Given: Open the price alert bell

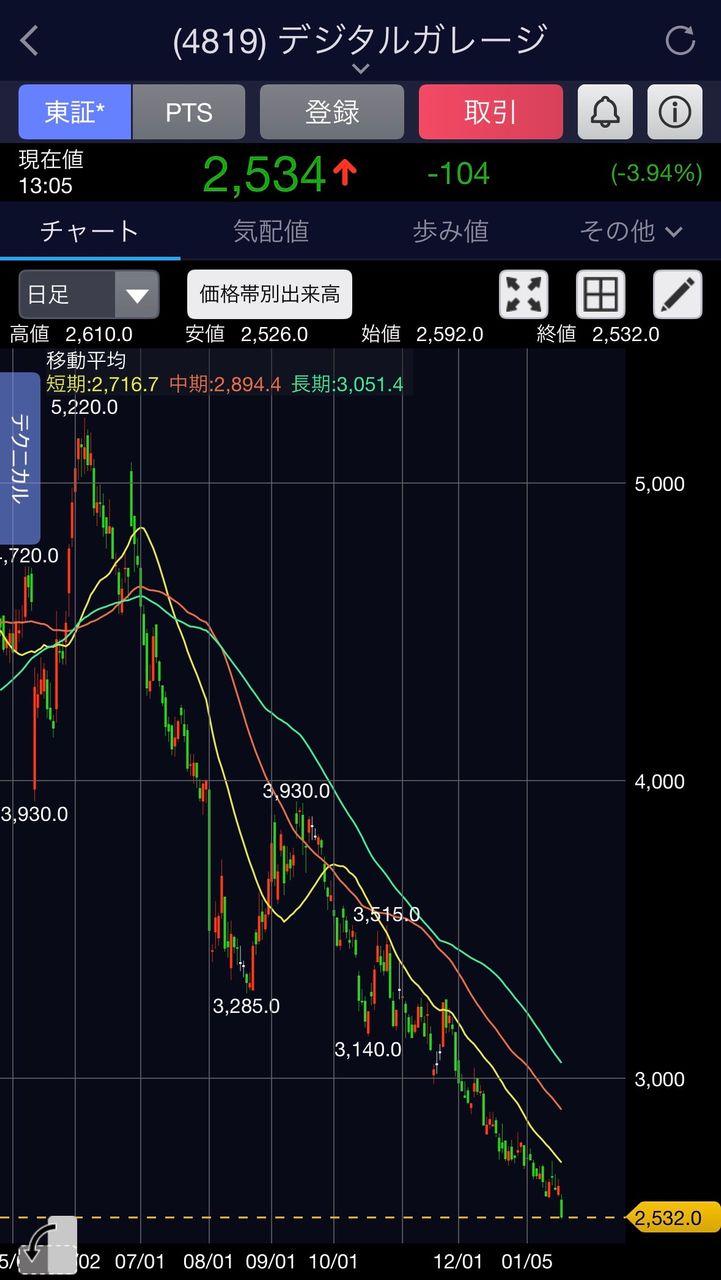Looking at the screenshot, I should click(x=605, y=112).
